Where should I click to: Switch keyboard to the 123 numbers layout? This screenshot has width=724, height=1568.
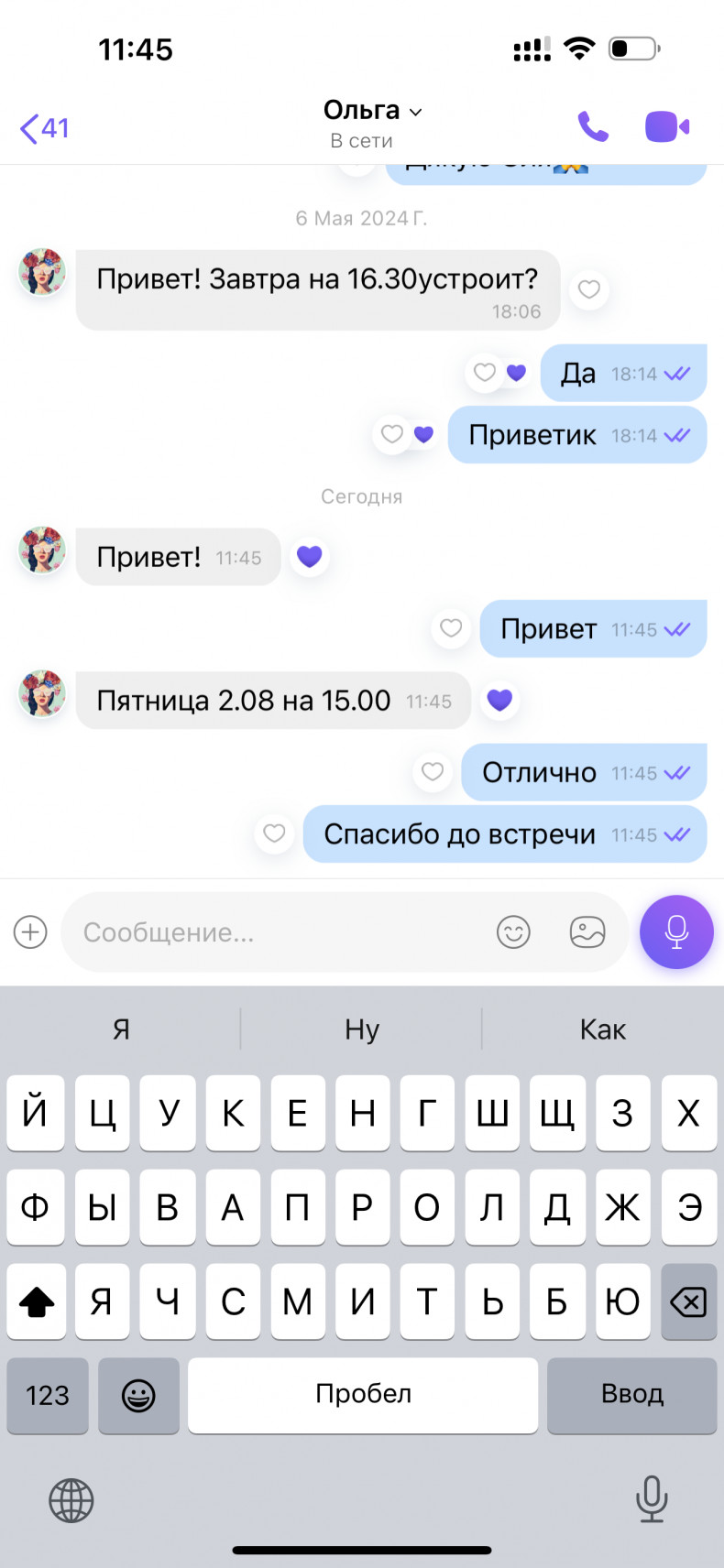coord(48,1395)
